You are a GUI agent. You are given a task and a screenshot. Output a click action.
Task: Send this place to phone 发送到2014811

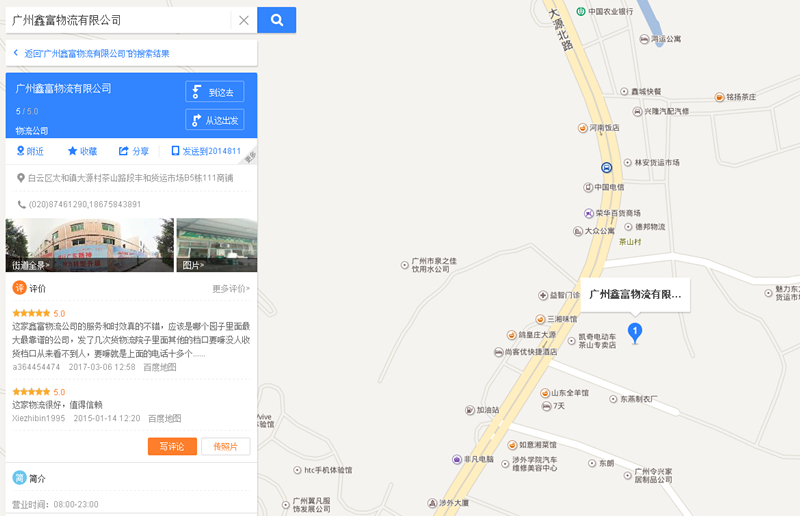click(206, 152)
